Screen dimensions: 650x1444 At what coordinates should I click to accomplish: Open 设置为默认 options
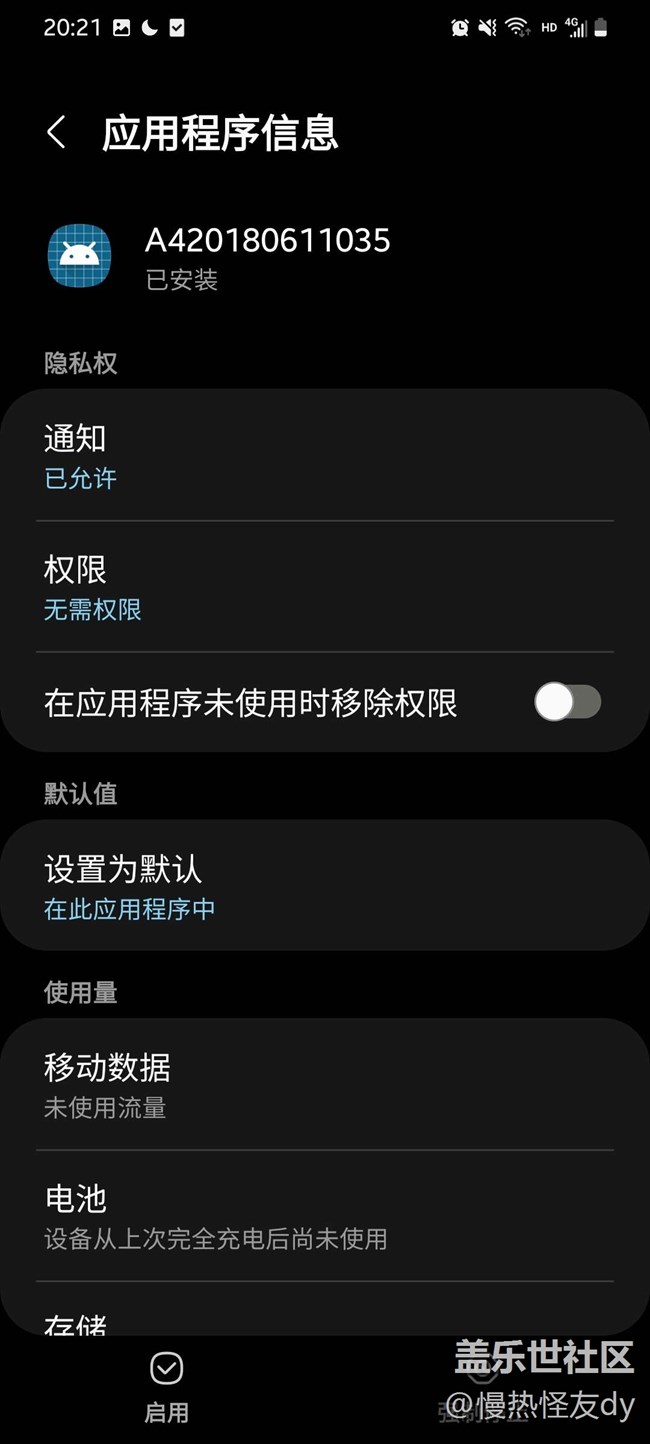pos(324,886)
